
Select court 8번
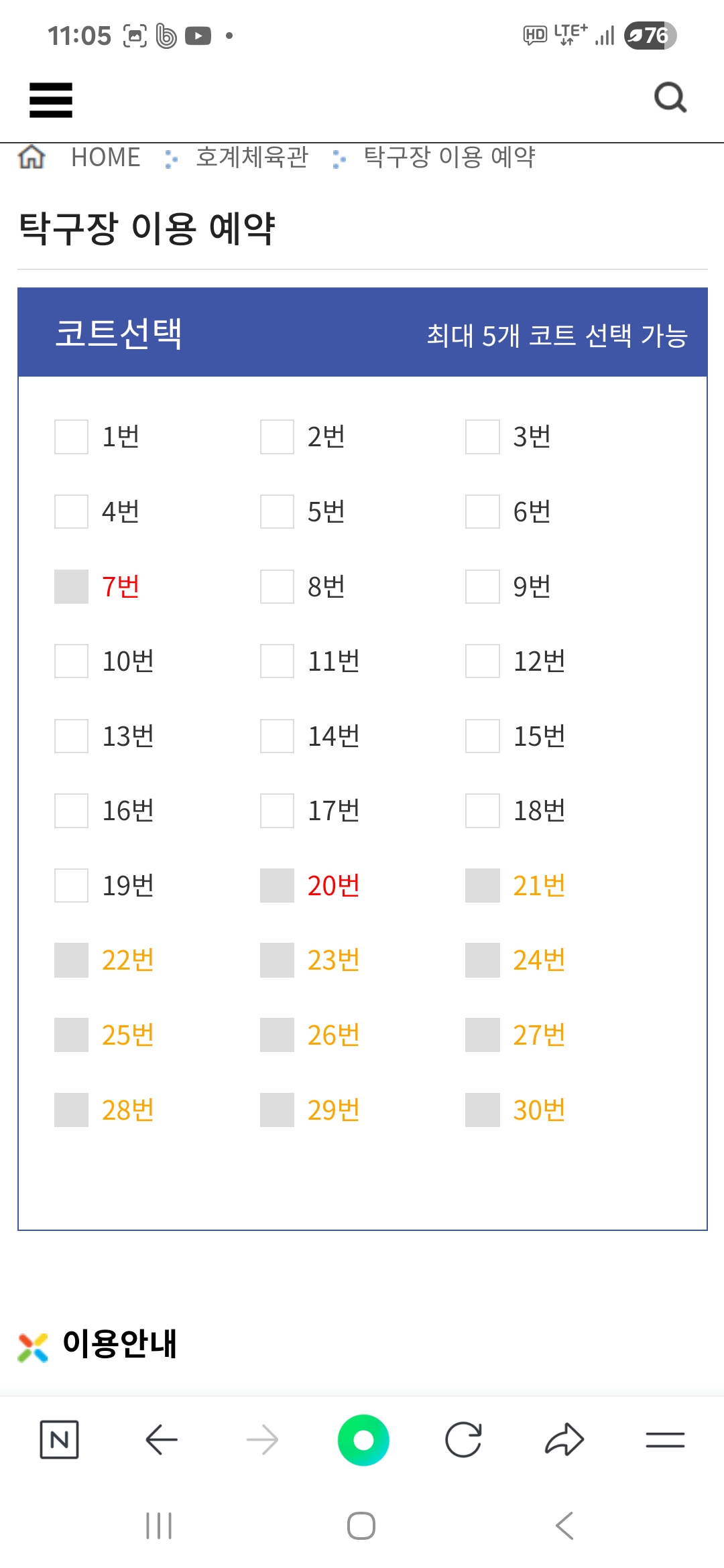277,587
